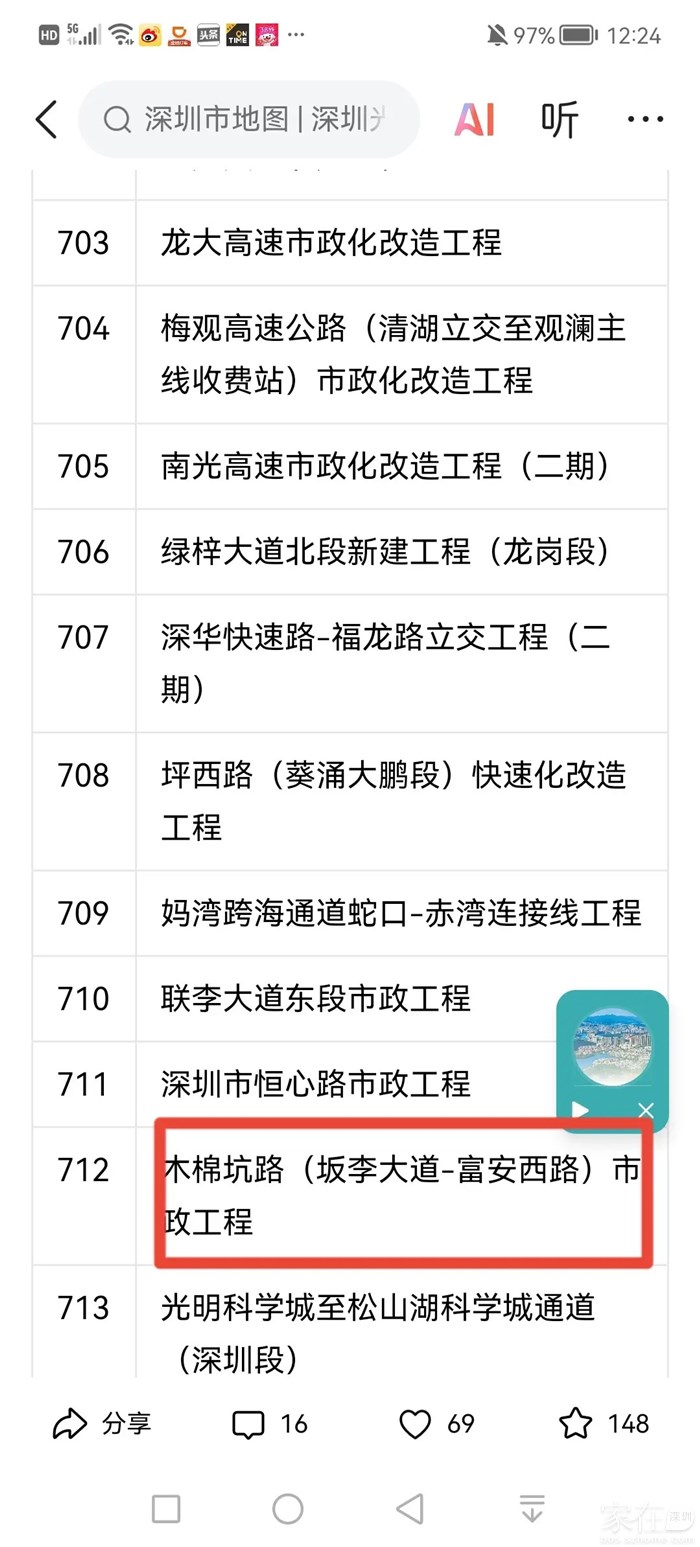Go back using the top-left arrow
Screen dimensions: 700x1547
point(46,120)
